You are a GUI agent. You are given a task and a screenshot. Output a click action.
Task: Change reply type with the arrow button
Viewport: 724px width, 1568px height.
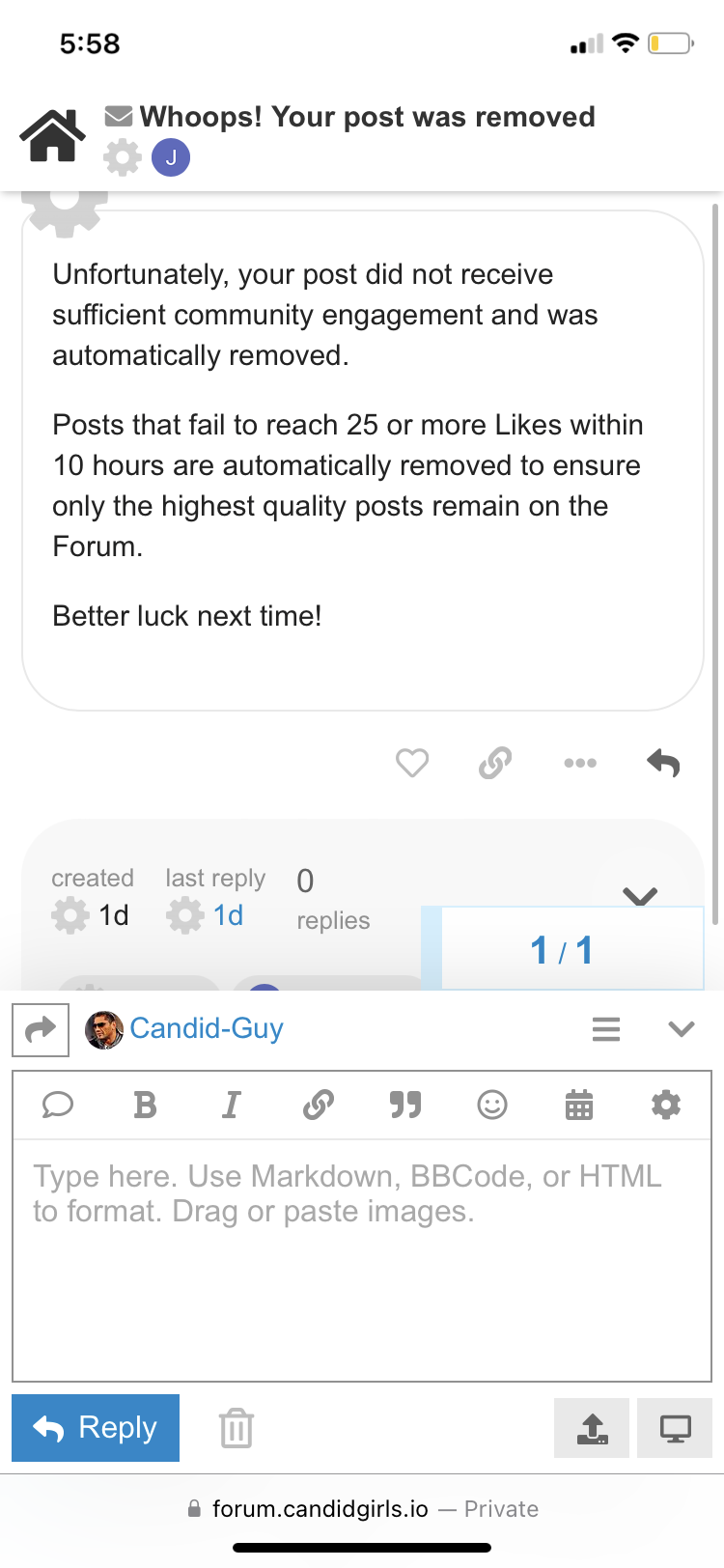click(x=41, y=1030)
